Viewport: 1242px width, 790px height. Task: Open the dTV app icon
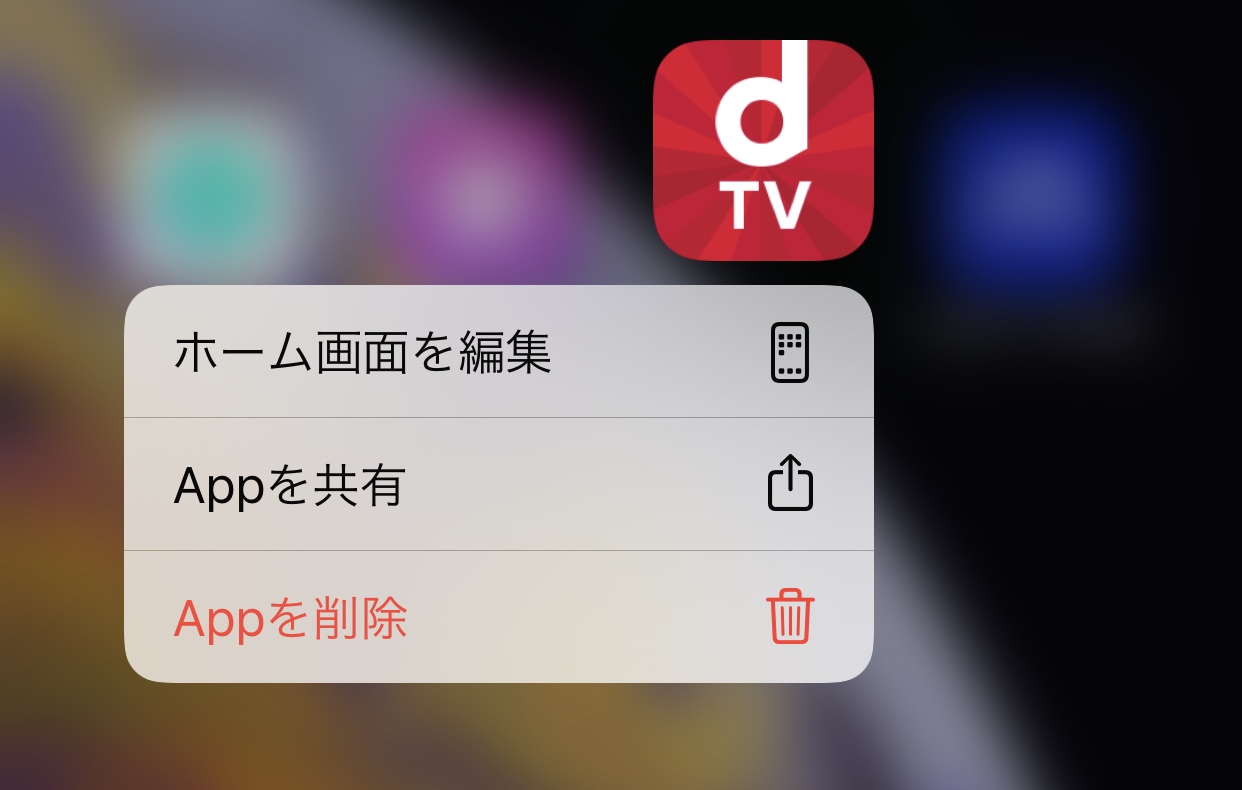763,150
